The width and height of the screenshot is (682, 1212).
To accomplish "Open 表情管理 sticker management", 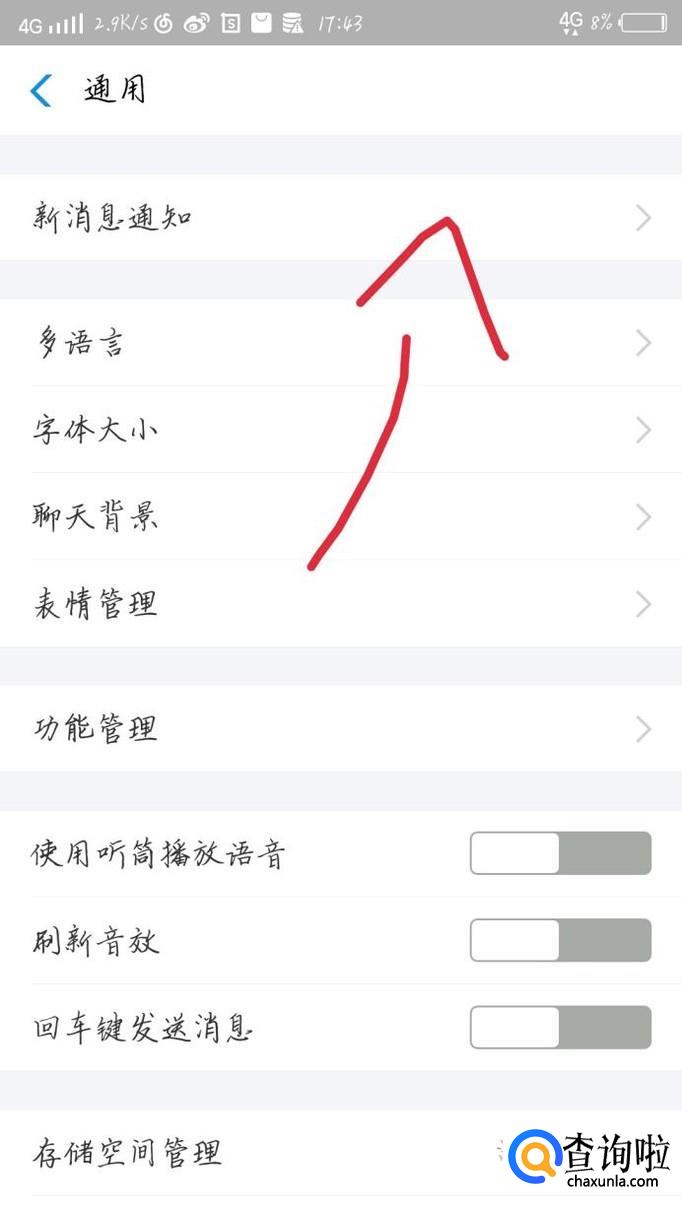I will [x=341, y=604].
